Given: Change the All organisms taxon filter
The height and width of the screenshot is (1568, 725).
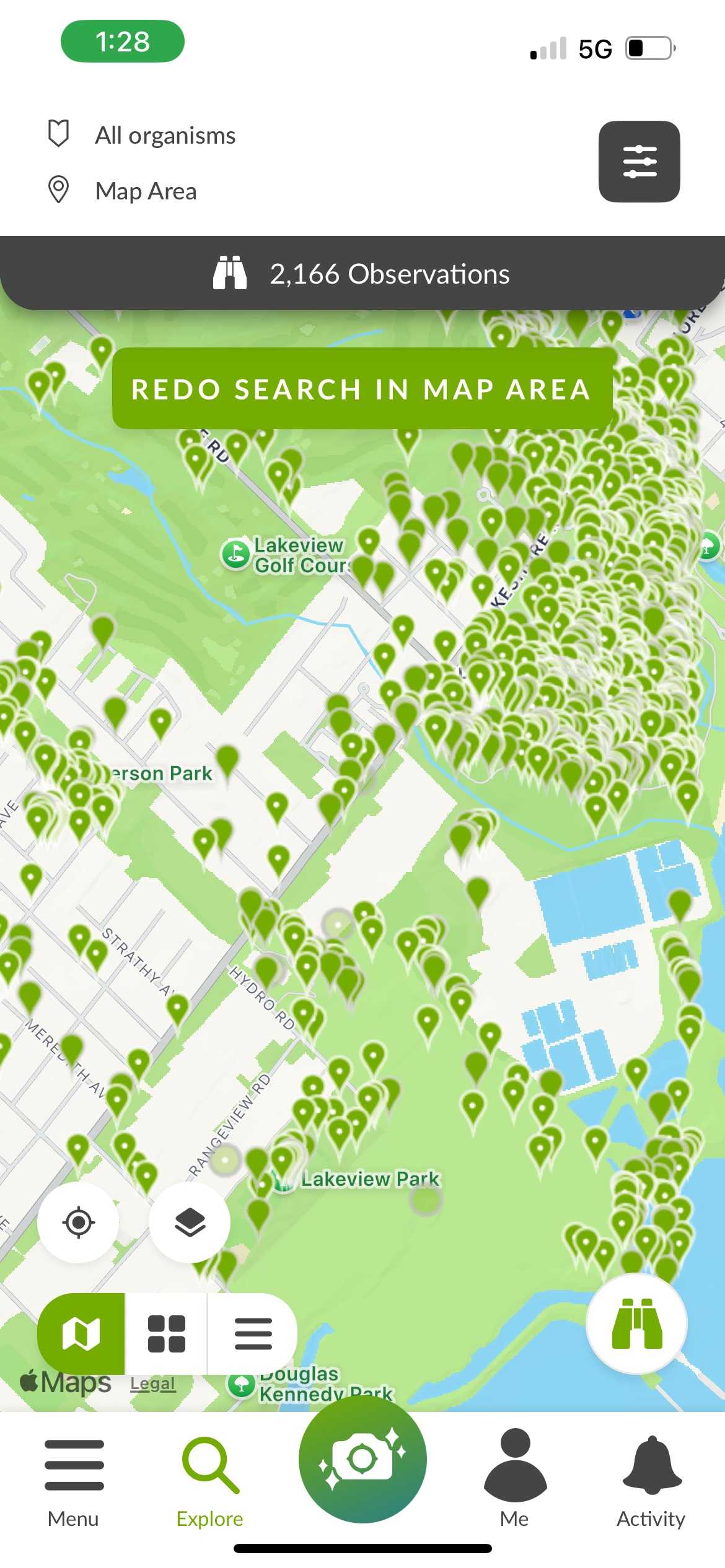Looking at the screenshot, I should pyautogui.click(x=165, y=136).
